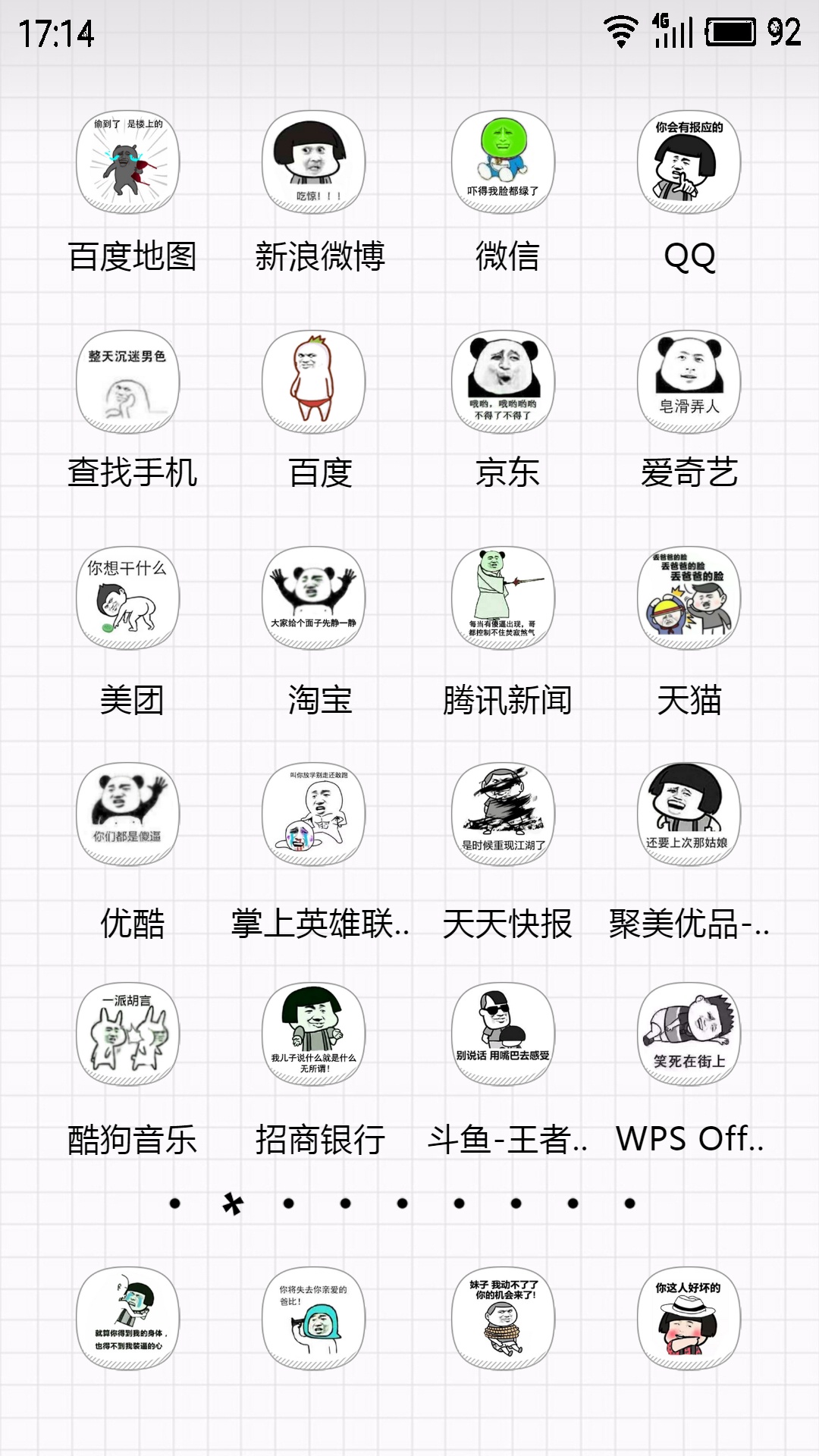Open 斗鱼 streaming app
This screenshot has width=819, height=1456.
(503, 1034)
